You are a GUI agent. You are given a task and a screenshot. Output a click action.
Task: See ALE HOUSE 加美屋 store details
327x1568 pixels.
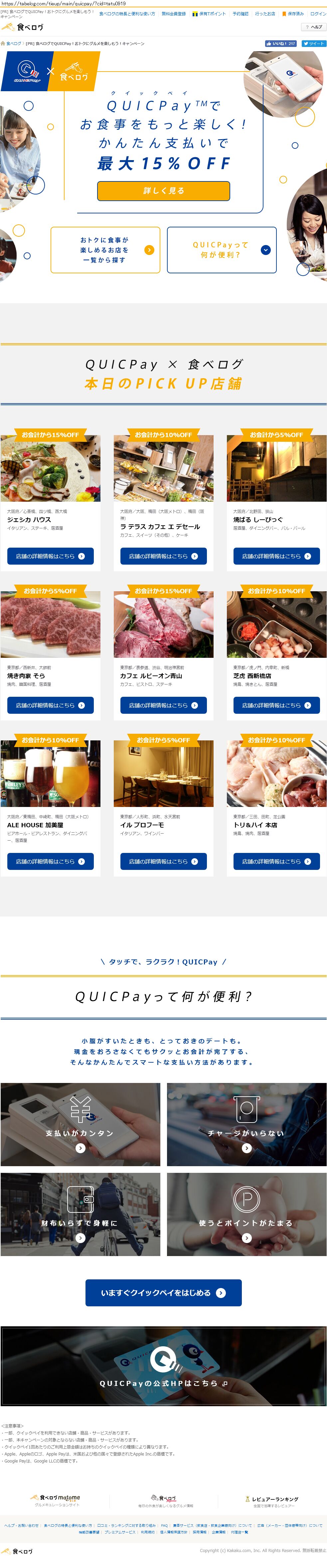point(51,861)
